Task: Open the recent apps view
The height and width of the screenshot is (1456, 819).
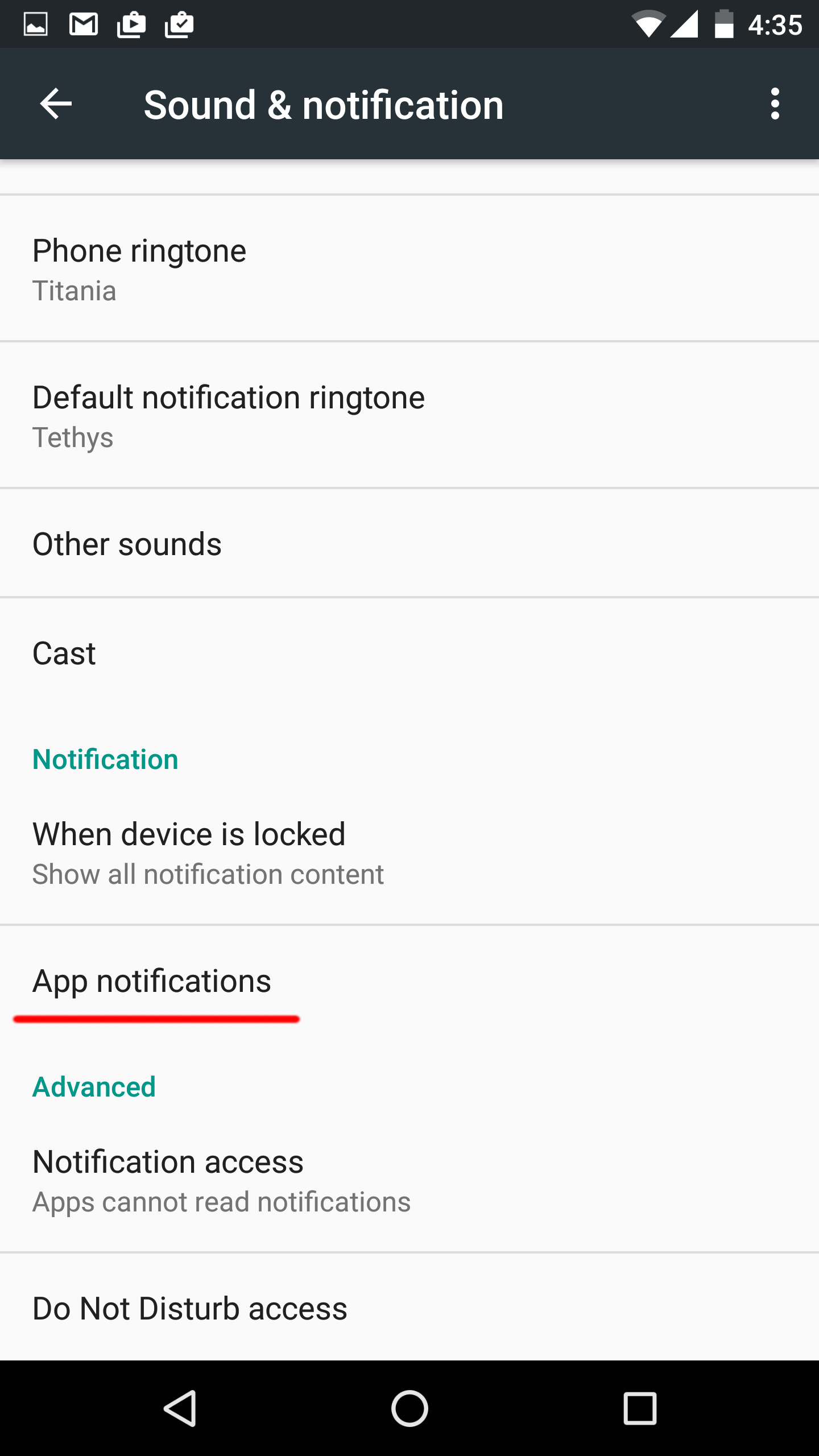Action: 640,1408
